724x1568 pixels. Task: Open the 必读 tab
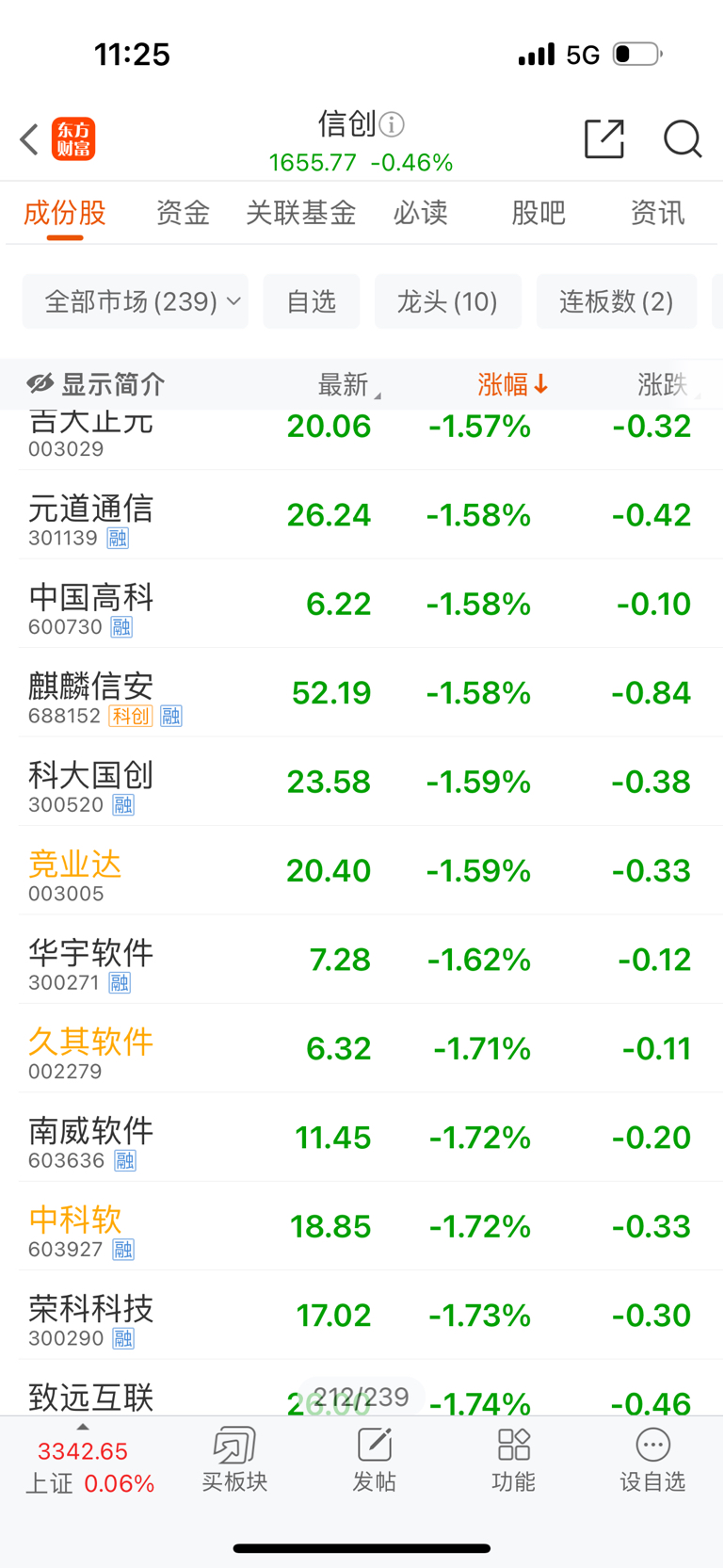tap(420, 213)
